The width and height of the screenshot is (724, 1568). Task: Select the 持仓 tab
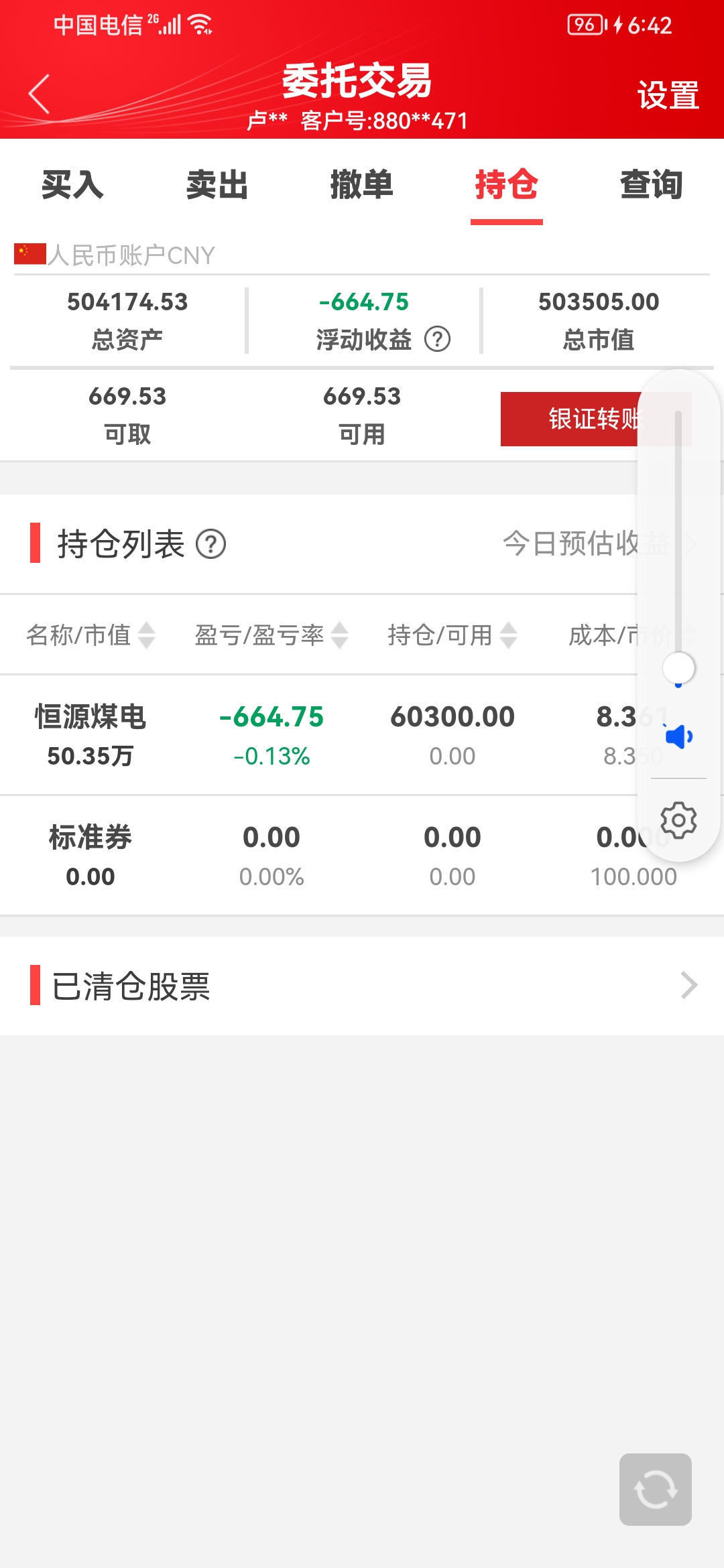(507, 185)
